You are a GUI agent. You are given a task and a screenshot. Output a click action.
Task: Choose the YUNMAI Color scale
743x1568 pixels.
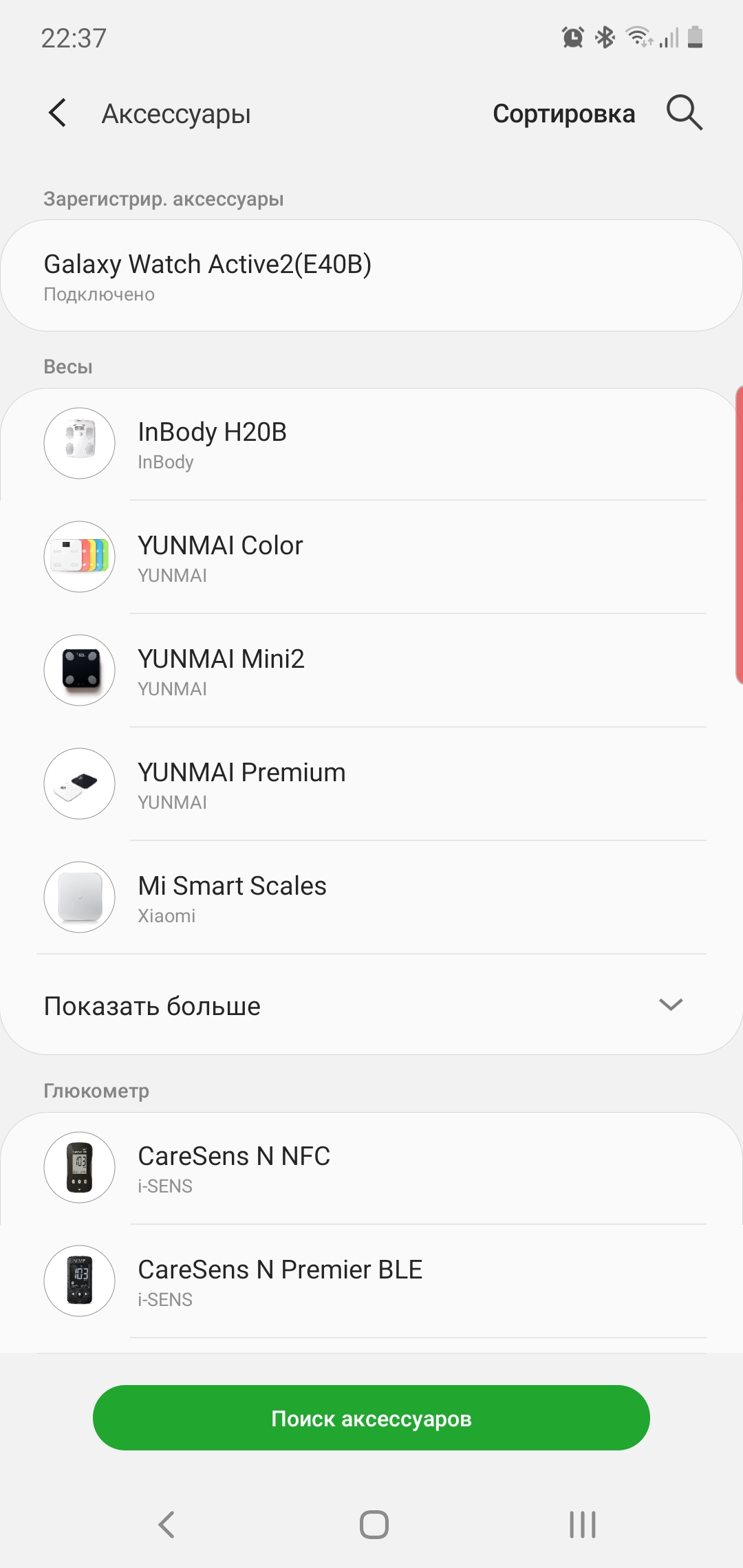(x=371, y=558)
